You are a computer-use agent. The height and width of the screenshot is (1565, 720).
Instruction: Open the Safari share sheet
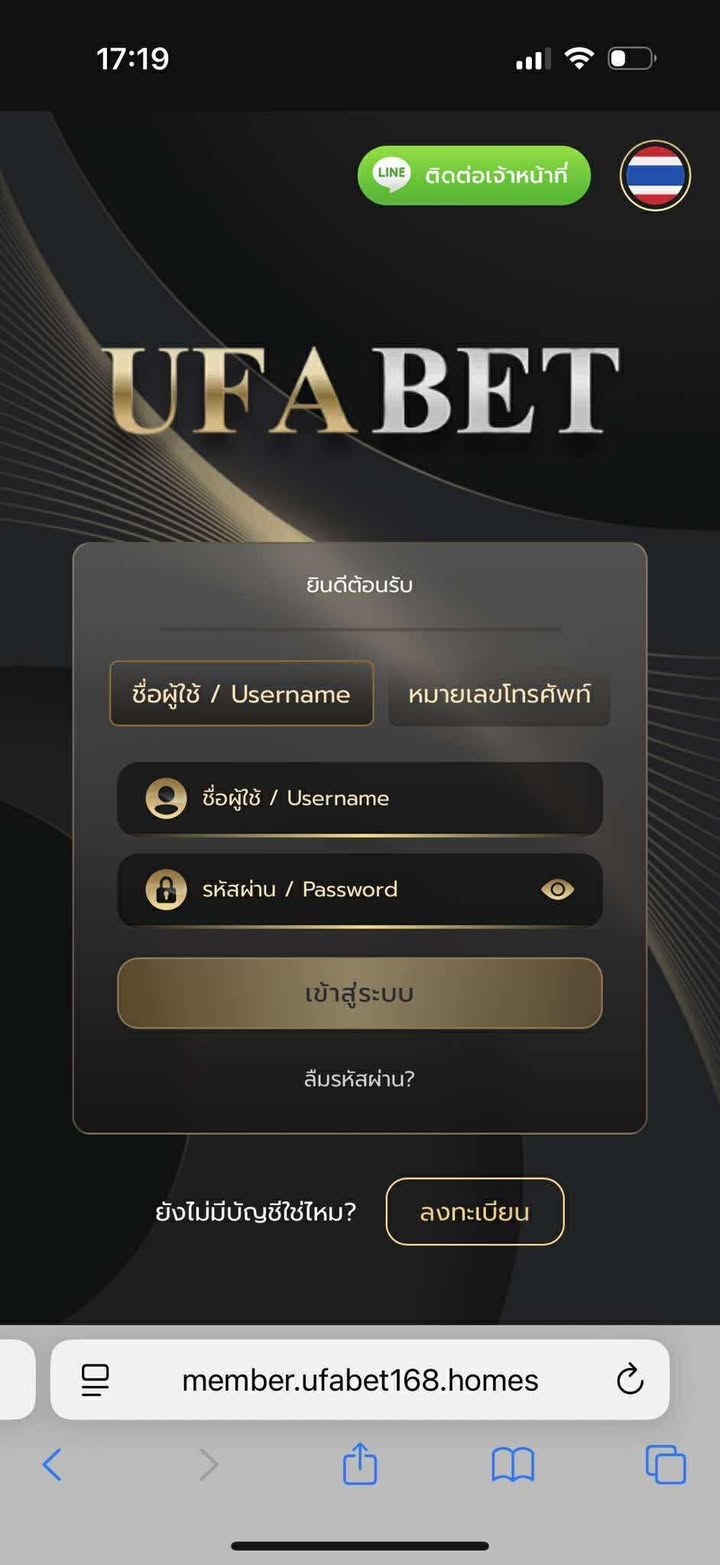click(x=360, y=1465)
